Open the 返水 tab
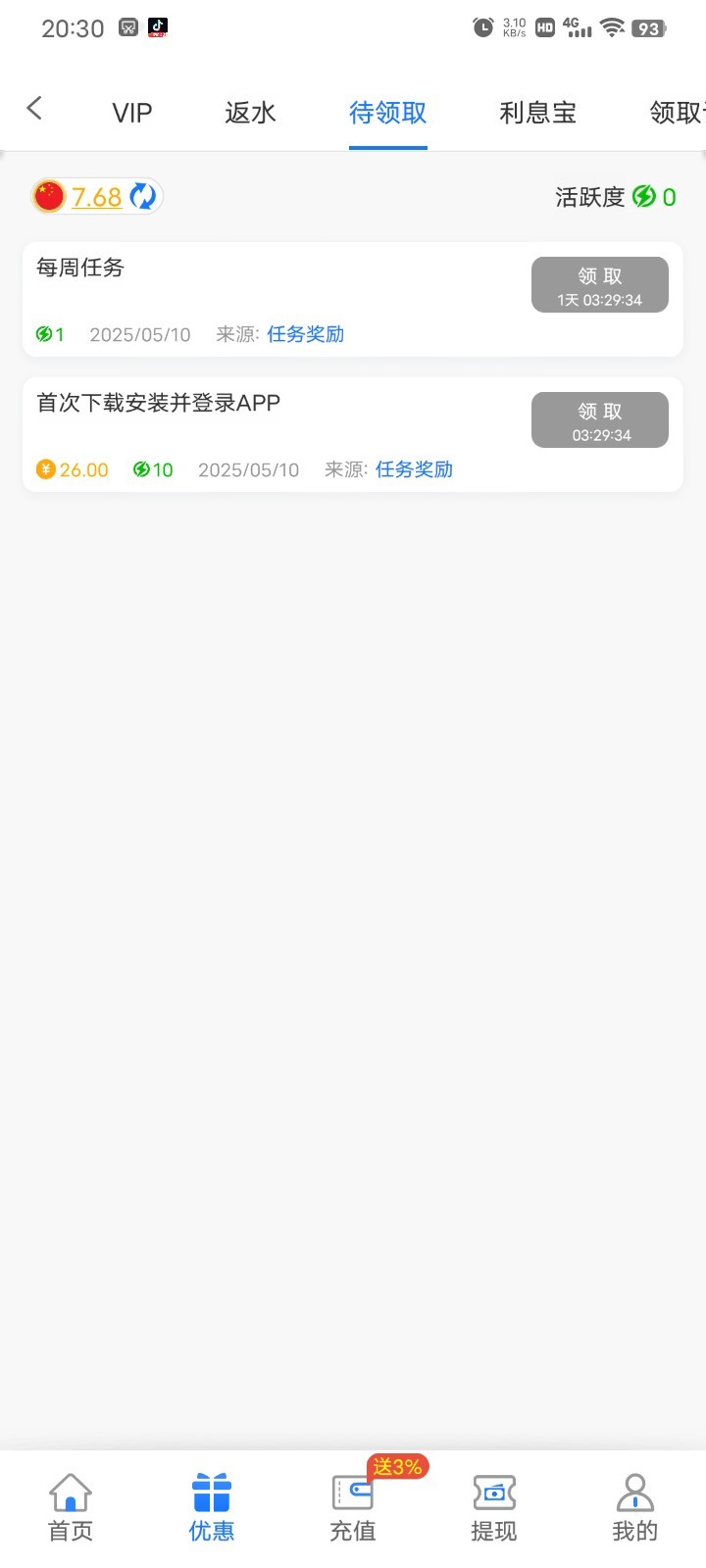706x1568 pixels. click(249, 113)
